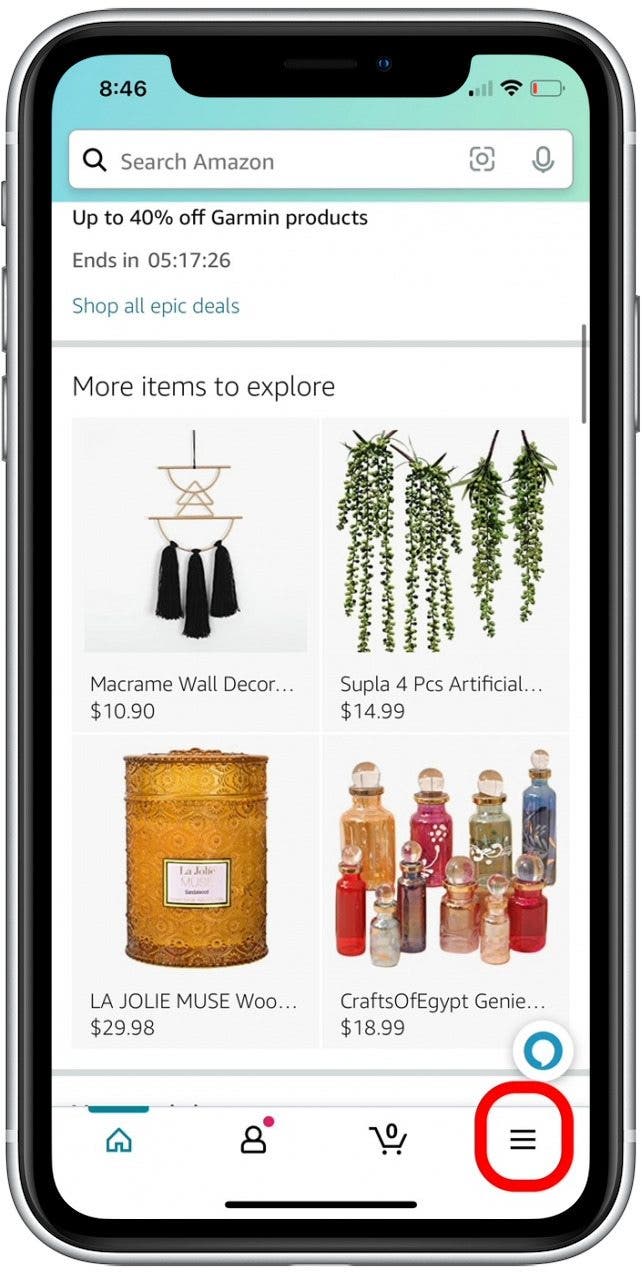Viewport: 642px width, 1274px height.
Task: Open the camera scan search icon
Action: (482, 160)
